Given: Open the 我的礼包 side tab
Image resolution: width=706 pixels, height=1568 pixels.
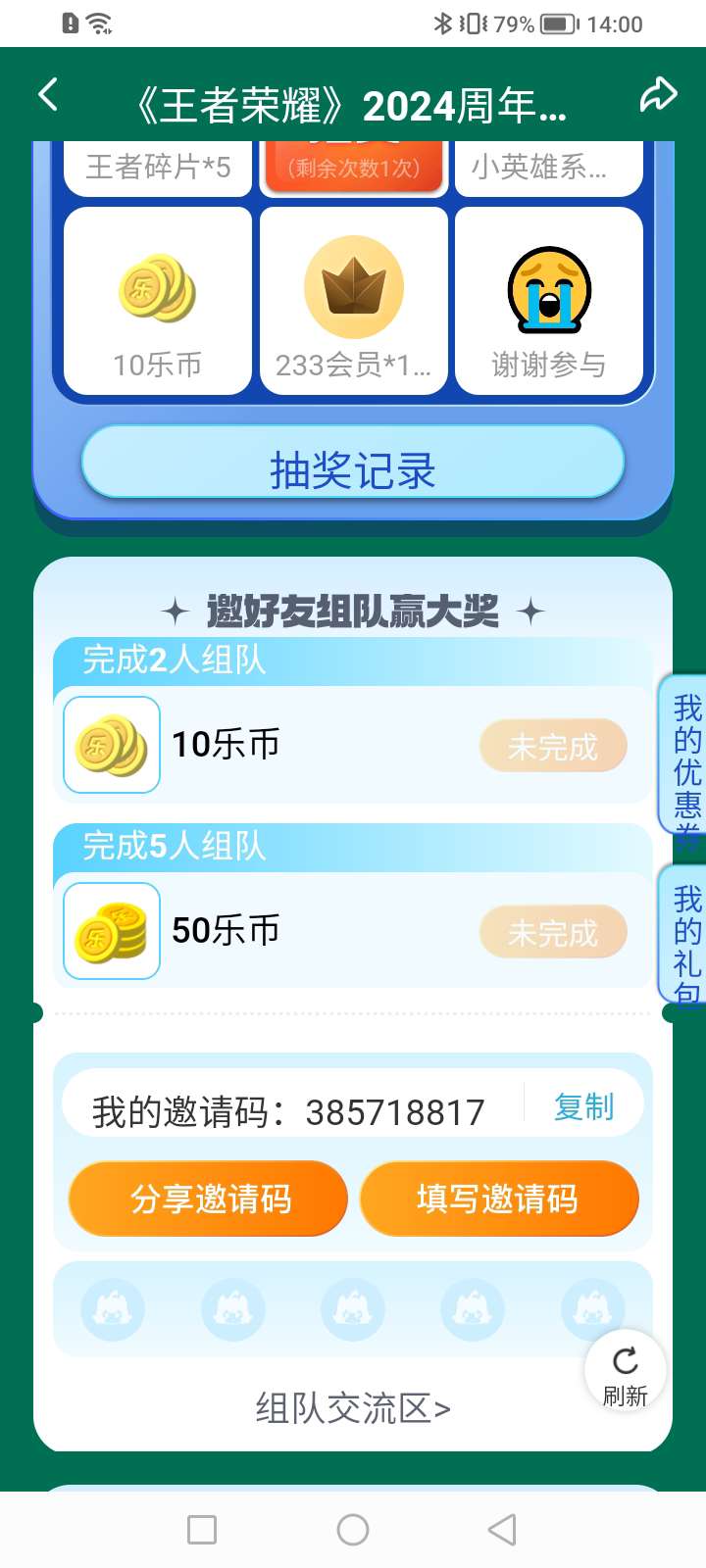Looking at the screenshot, I should pos(686,936).
